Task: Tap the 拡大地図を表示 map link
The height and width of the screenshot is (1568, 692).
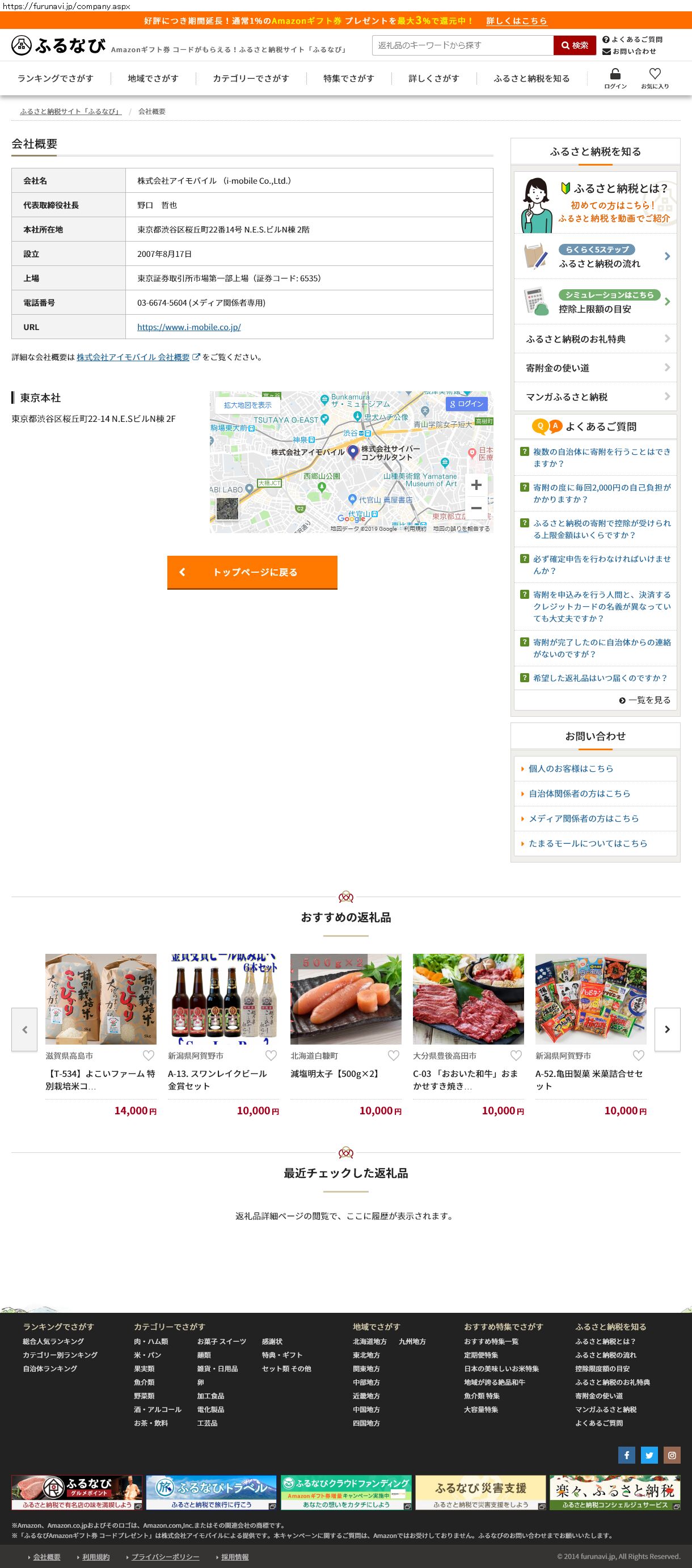Action: pos(248,405)
